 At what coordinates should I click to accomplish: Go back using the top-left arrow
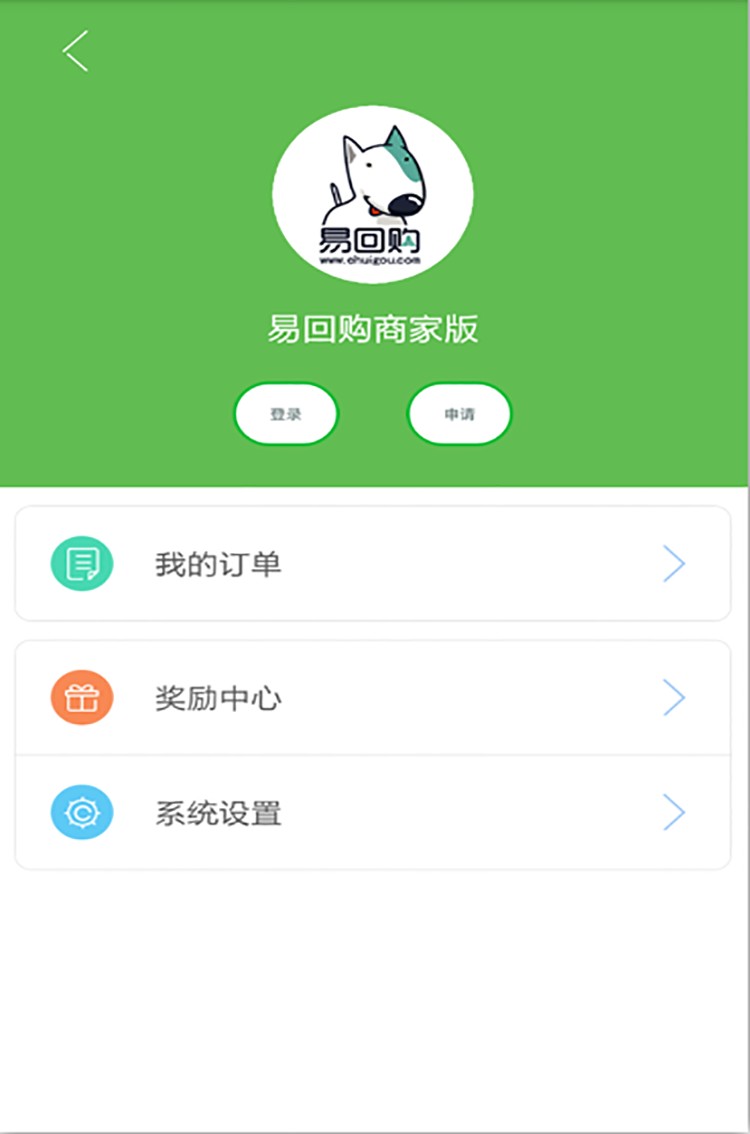point(76,51)
